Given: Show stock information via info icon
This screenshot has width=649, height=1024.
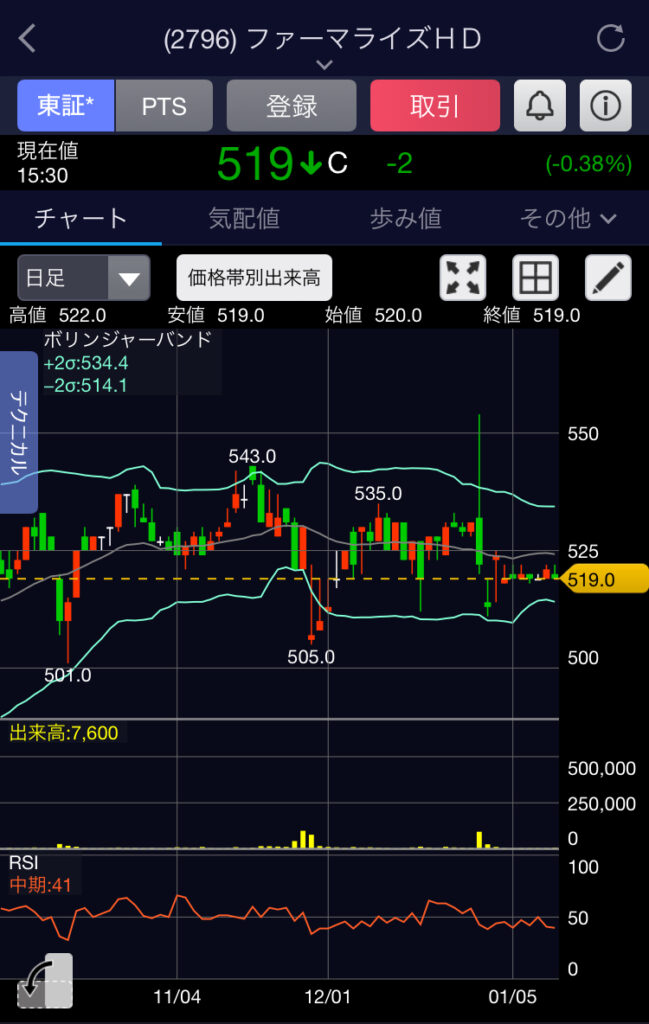Looking at the screenshot, I should coord(606,106).
